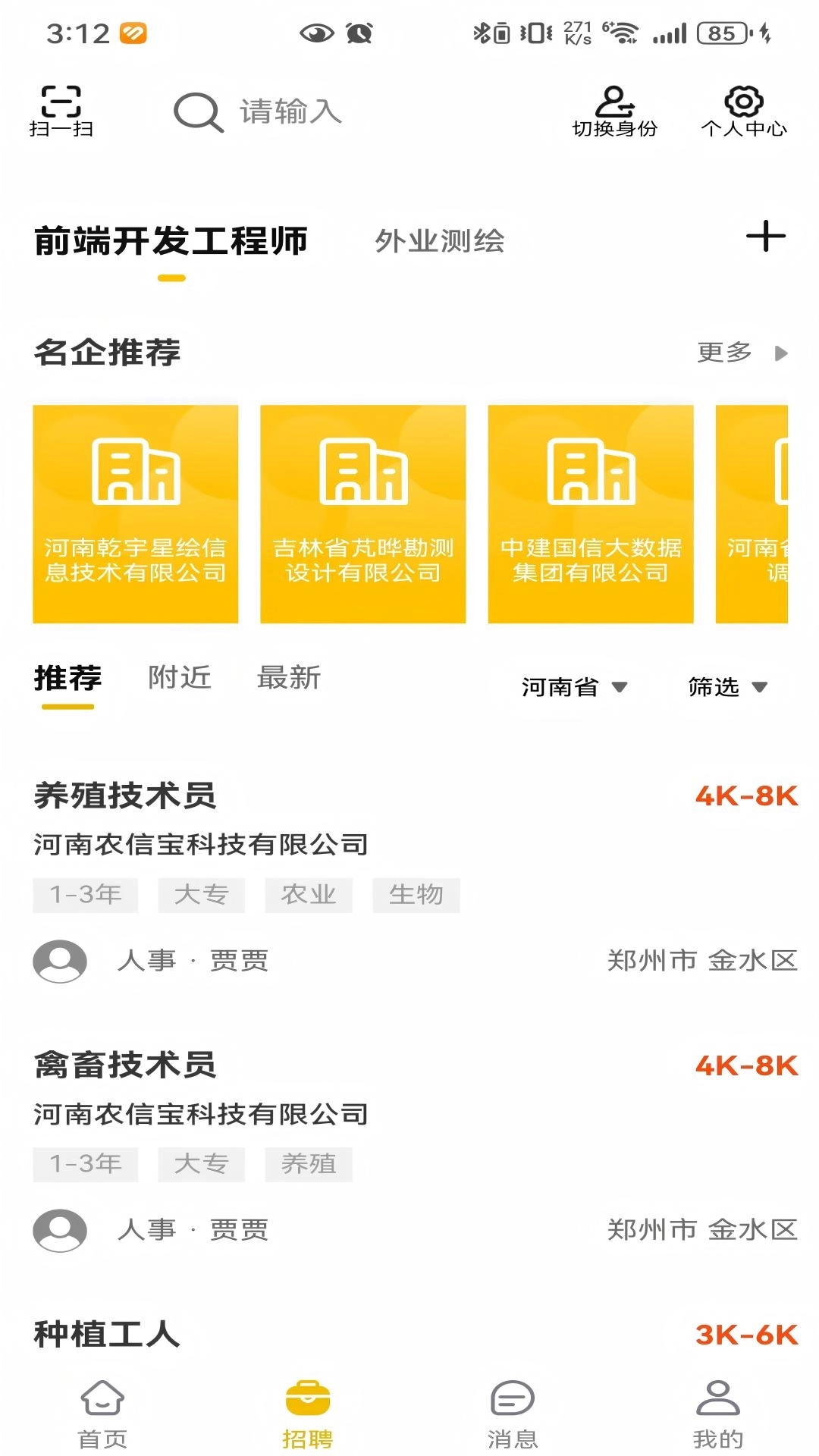Tap the avatar beside 人事·贾贾 for 养殖技术员
The width and height of the screenshot is (819, 1456).
(60, 961)
